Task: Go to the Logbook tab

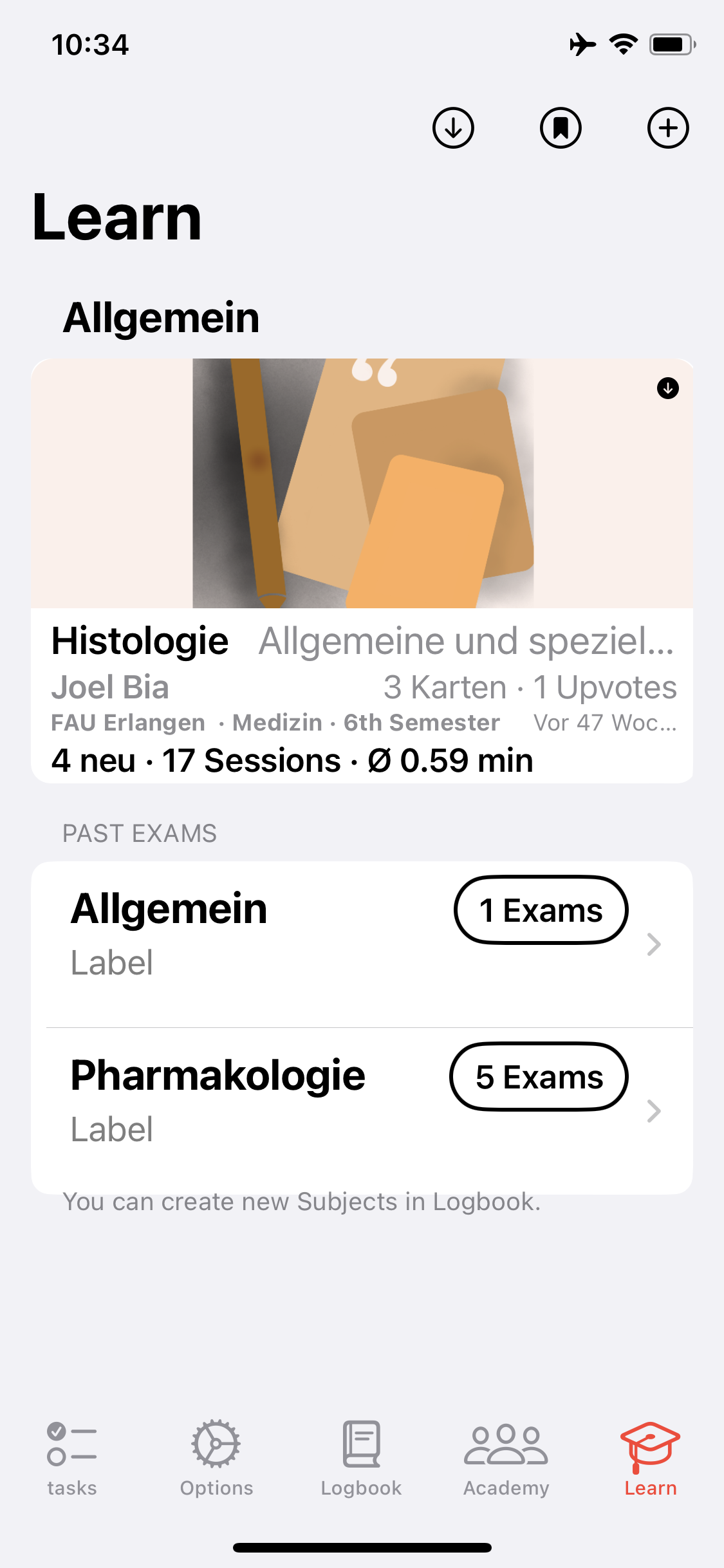Action: pos(361,1459)
